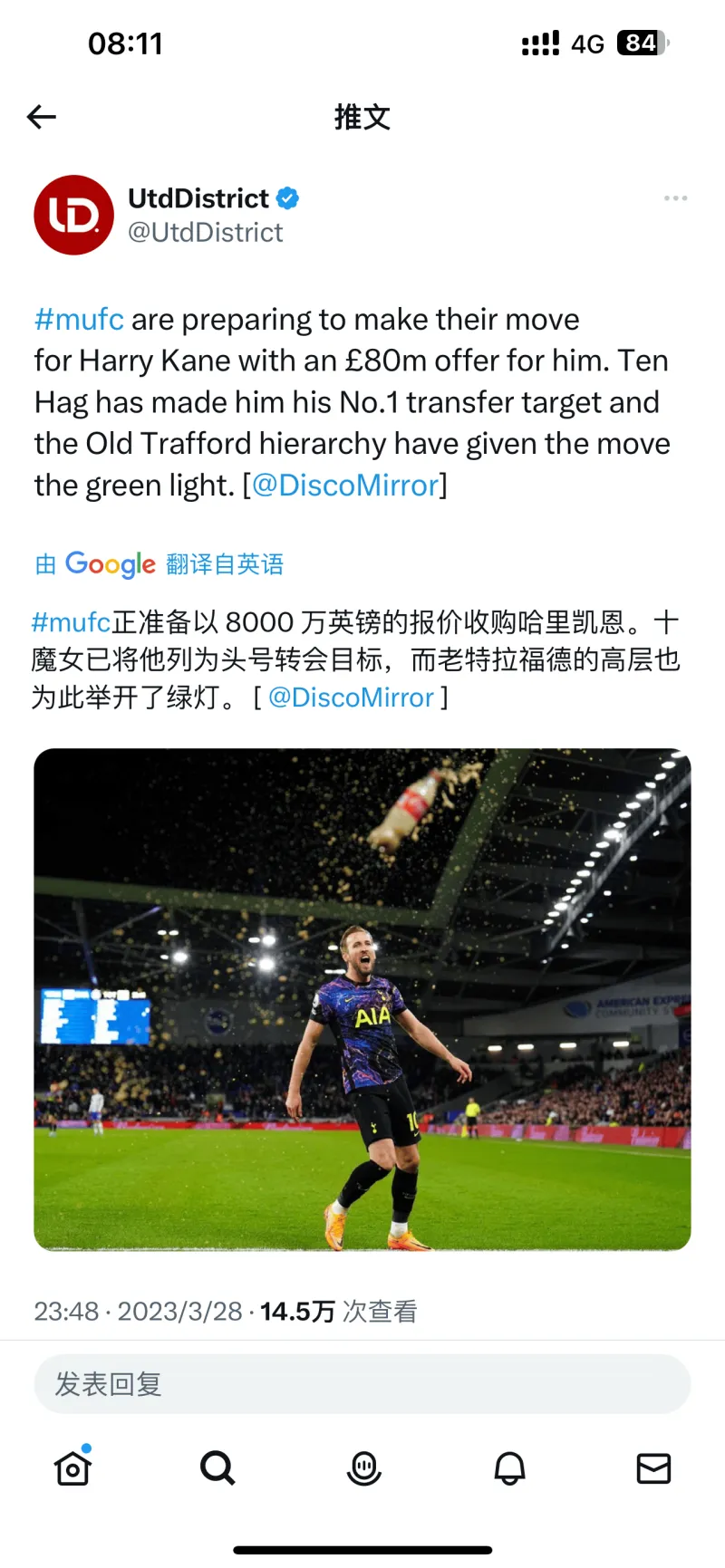Open the tweet's three-dot overflow menu
Screen dimensions: 725x1568
pyautogui.click(x=675, y=198)
